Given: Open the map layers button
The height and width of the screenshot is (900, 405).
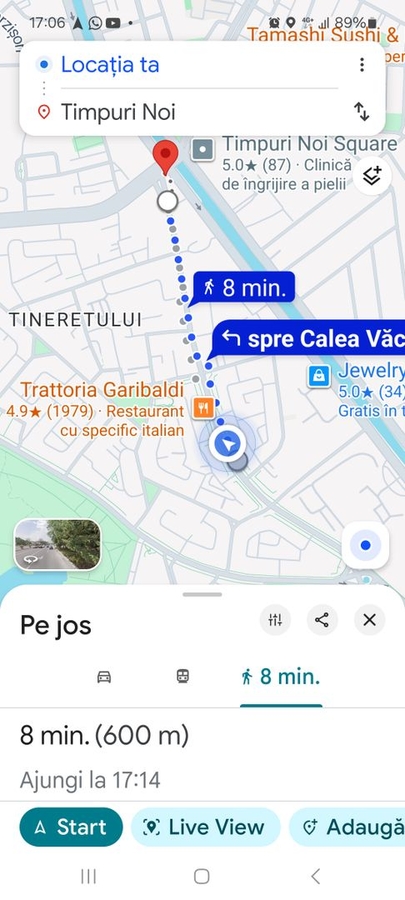Looking at the screenshot, I should [372, 175].
